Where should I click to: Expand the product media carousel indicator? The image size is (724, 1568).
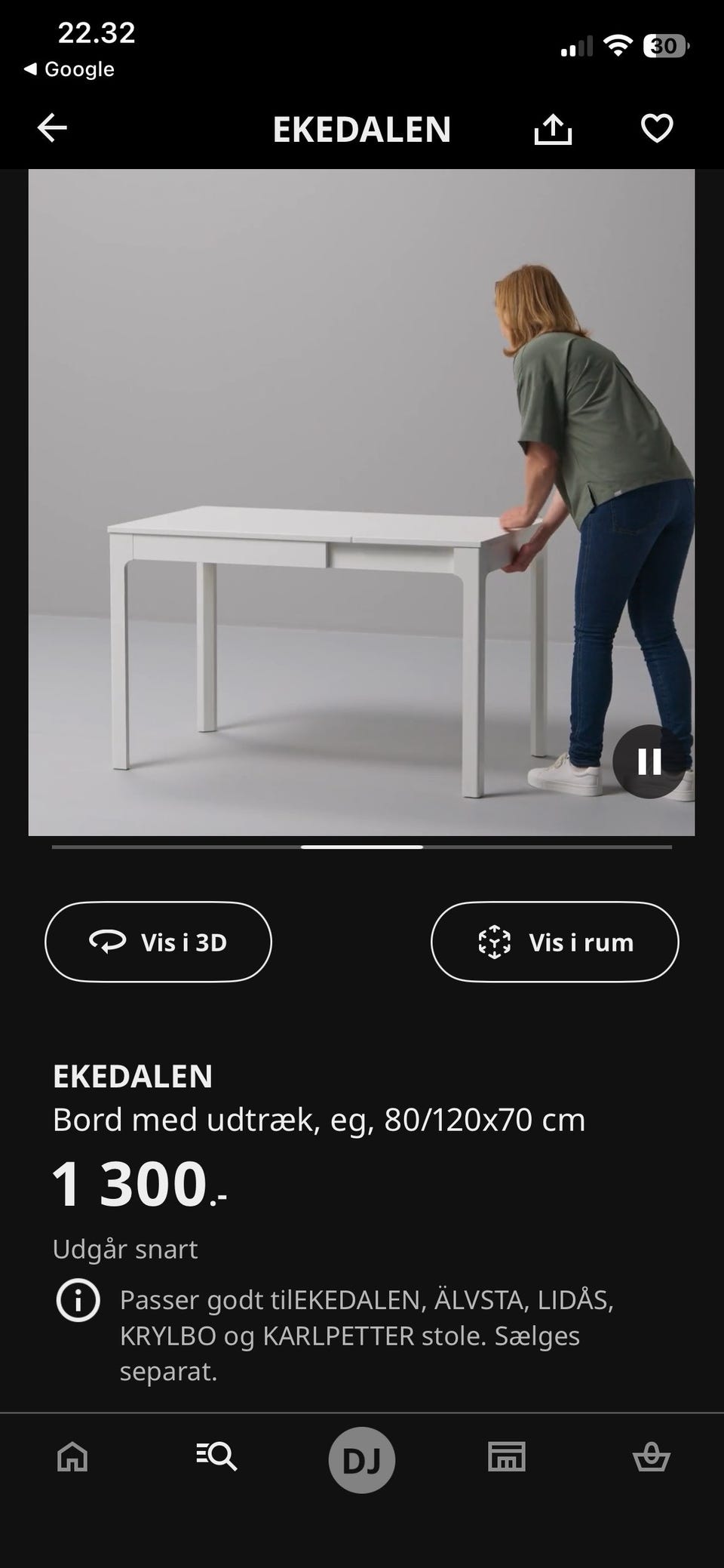coord(362,847)
